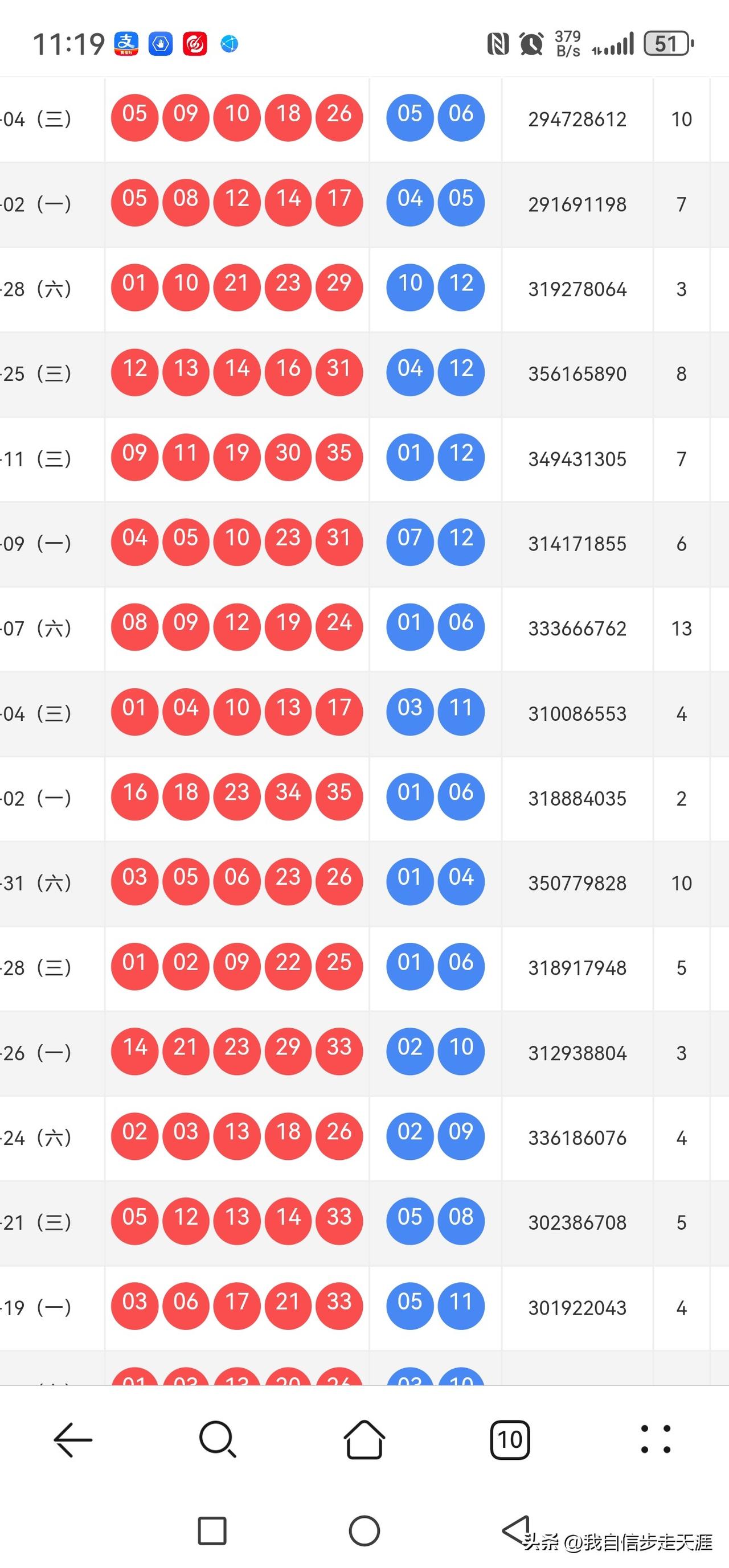
Task: Tap the system home circle button
Action: 364,1531
